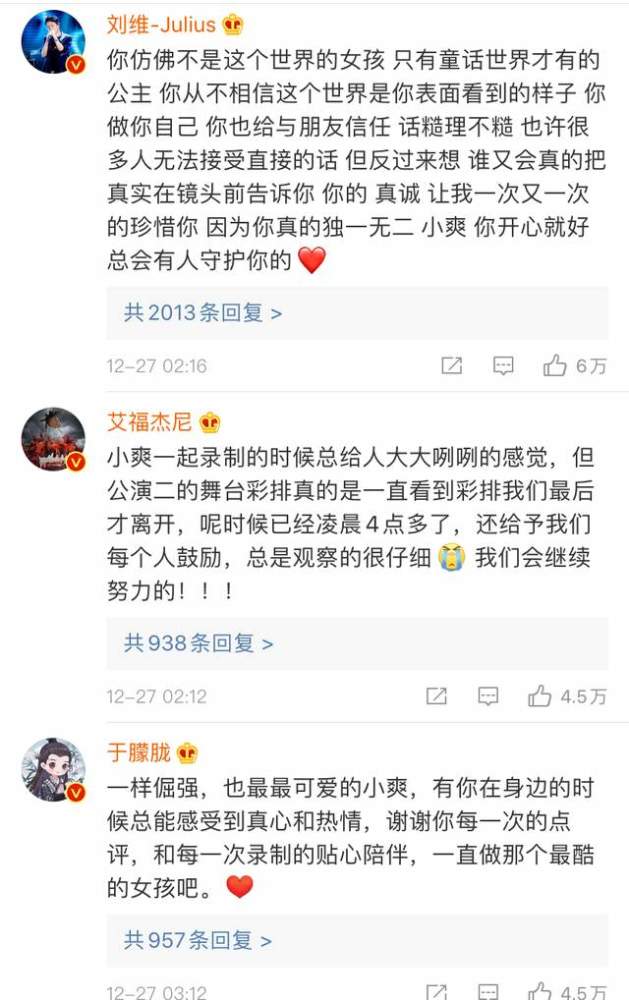The height and width of the screenshot is (1000, 629).
Task: Open 艾福杰尼's profile avatar
Action: pyautogui.click(x=54, y=439)
